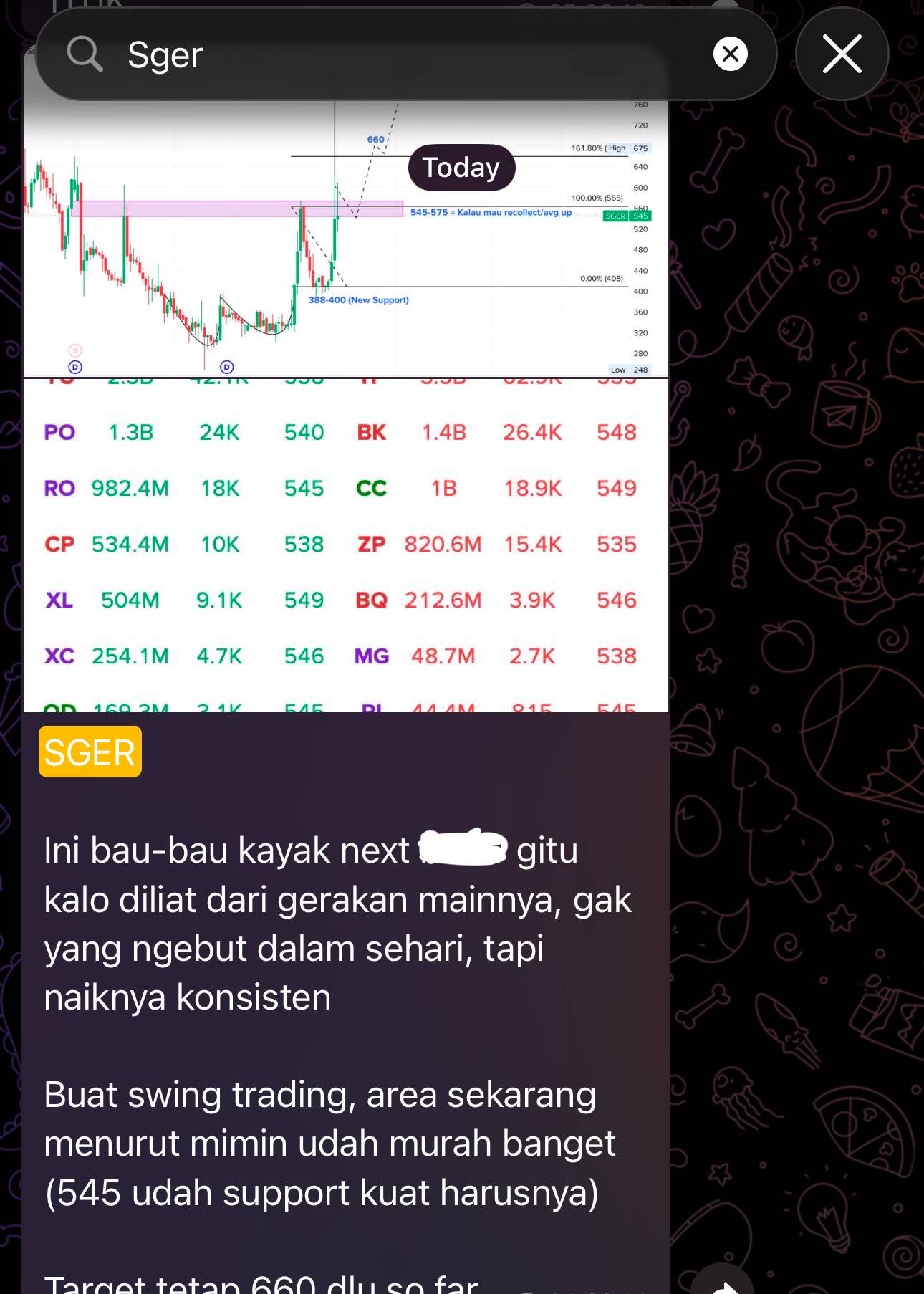Click the 545-575 recollect annotation on the chart
The height and width of the screenshot is (1294, 924).
(x=491, y=213)
